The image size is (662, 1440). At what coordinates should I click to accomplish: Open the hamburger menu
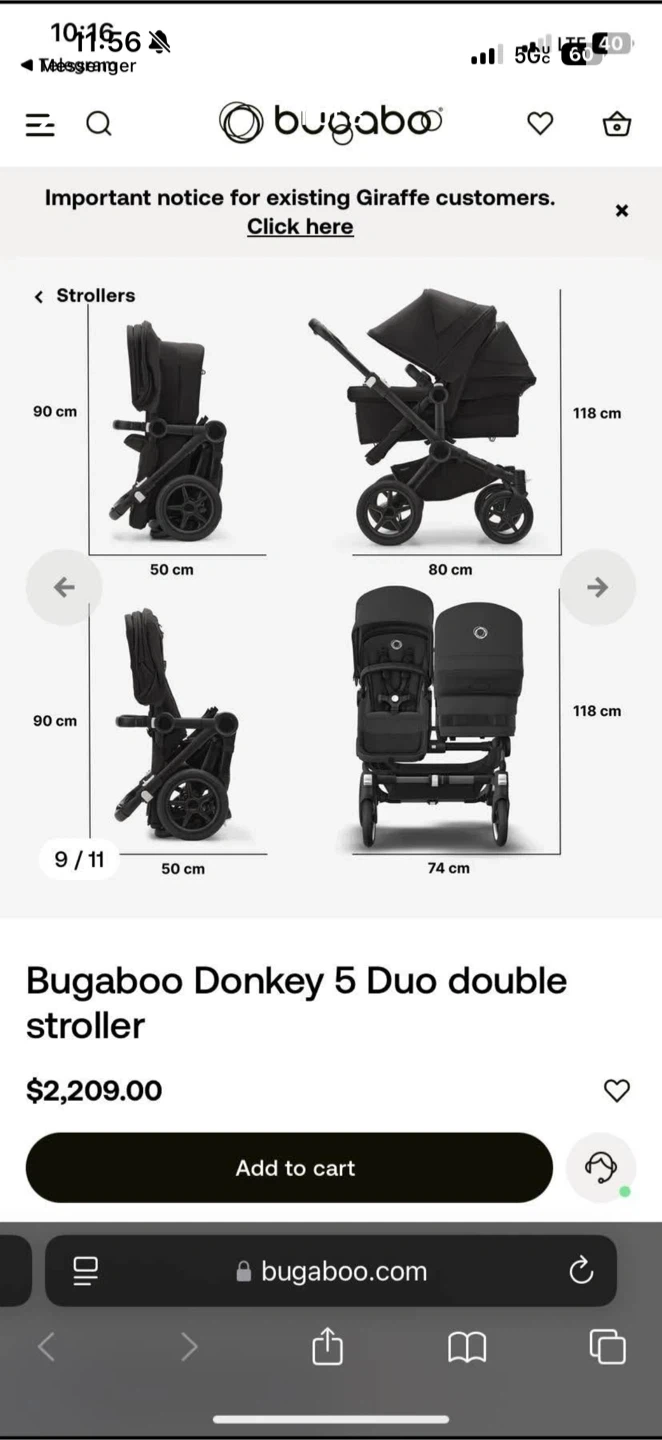point(40,124)
